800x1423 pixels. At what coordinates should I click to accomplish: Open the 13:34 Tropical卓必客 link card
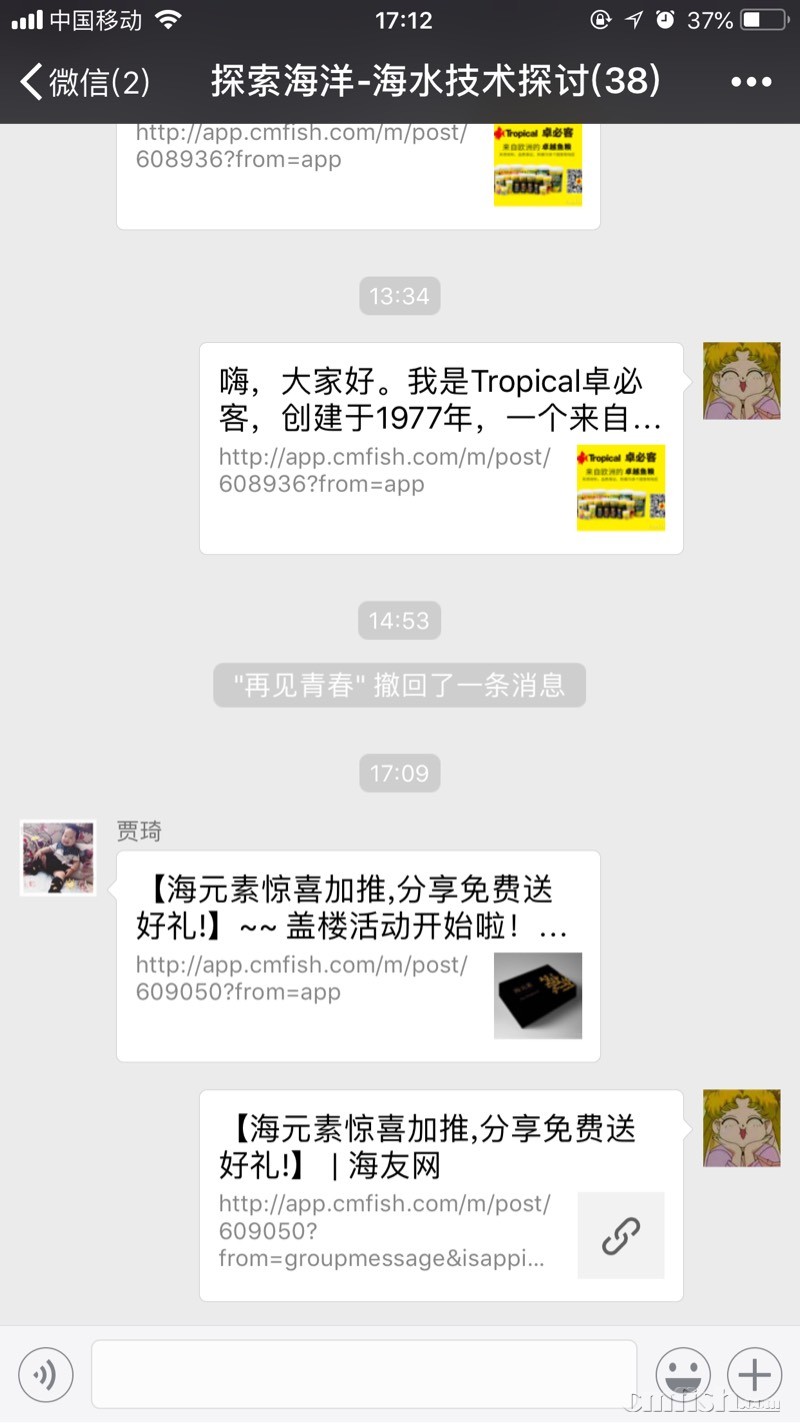click(x=440, y=448)
